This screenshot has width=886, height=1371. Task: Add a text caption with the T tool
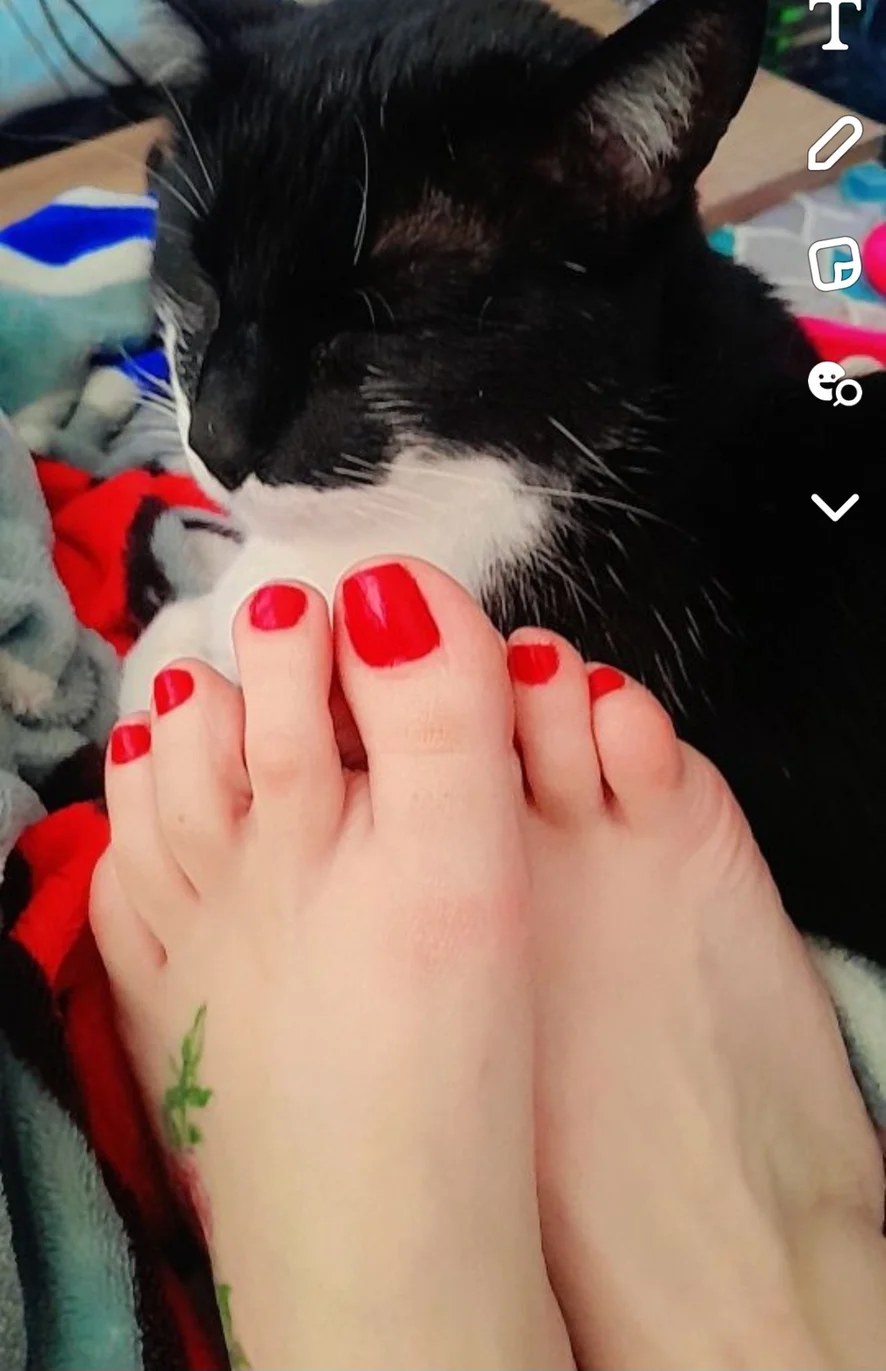tap(834, 24)
